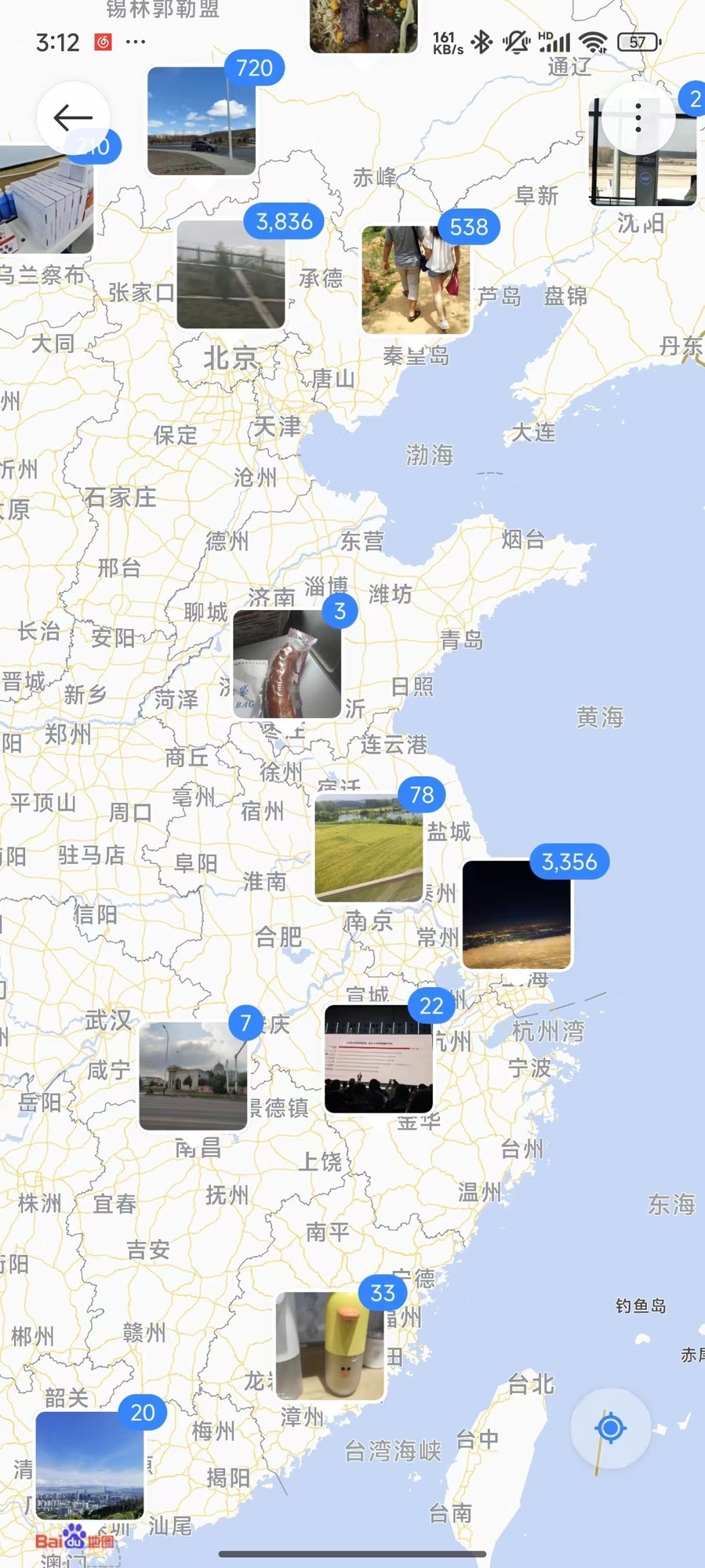Image resolution: width=705 pixels, height=1568 pixels.
Task: Open the night-sky cluster with 3,356 photos
Action: tap(517, 915)
